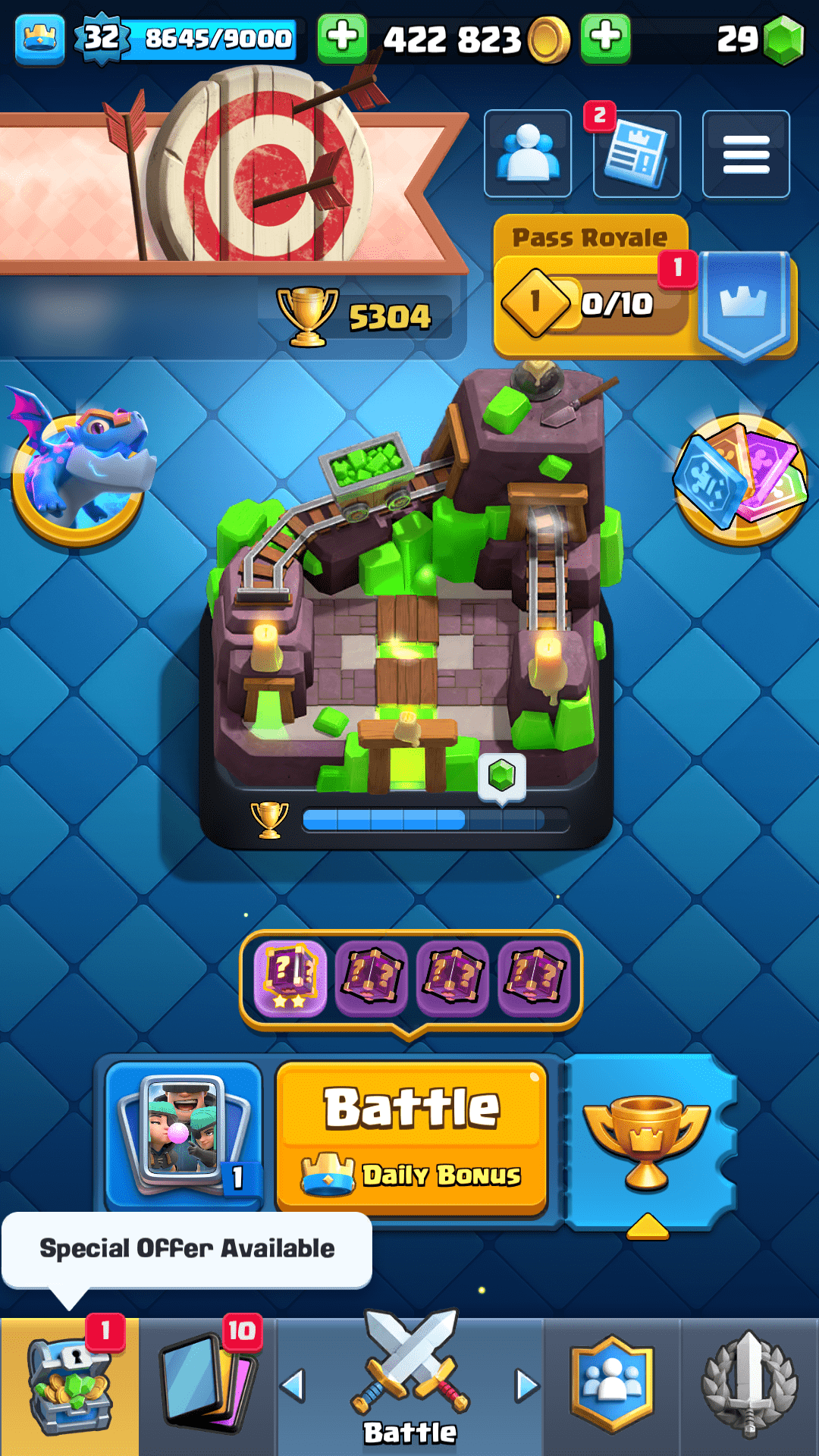Open the tournaments sword tab

749,1388
